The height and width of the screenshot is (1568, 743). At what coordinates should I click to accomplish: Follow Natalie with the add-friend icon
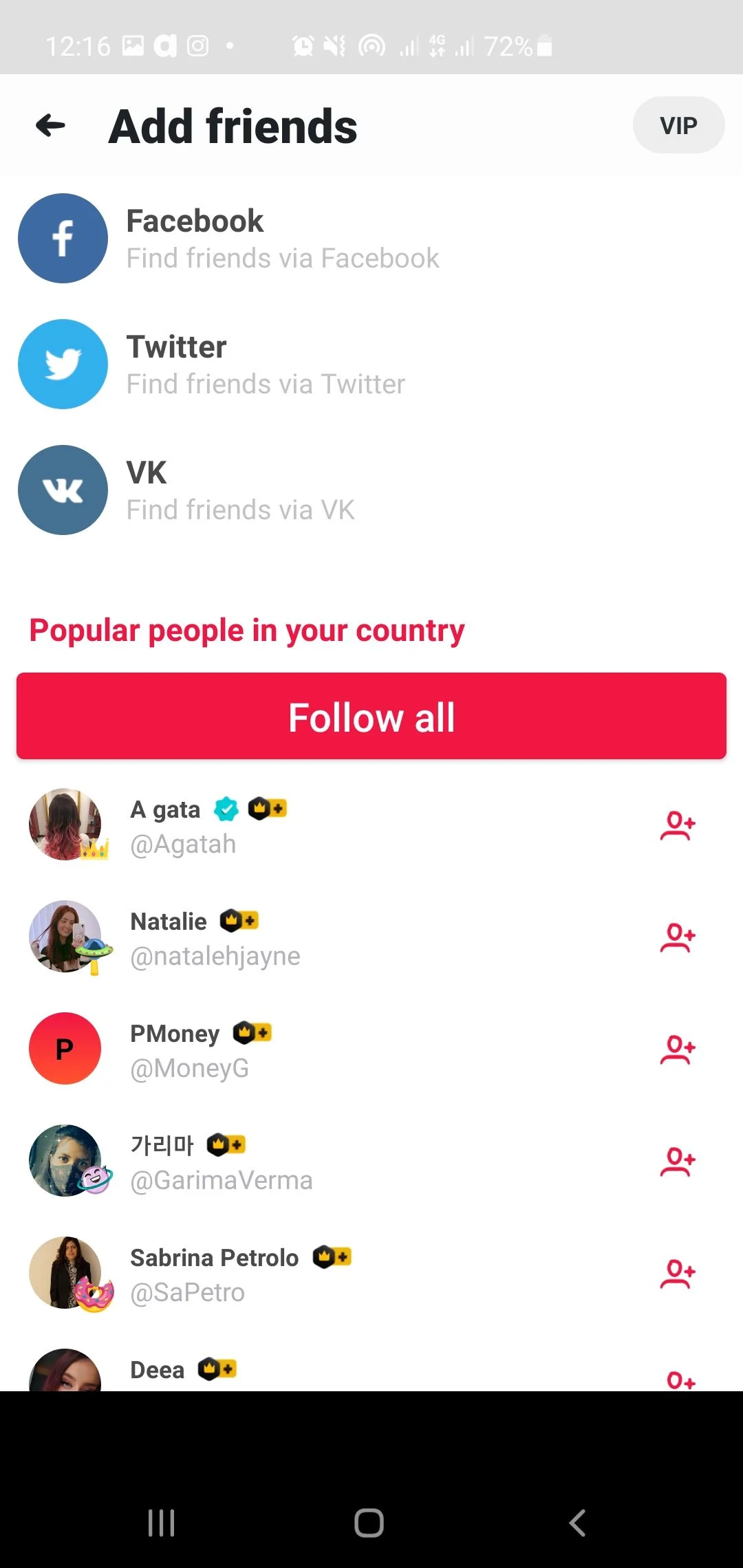click(678, 937)
